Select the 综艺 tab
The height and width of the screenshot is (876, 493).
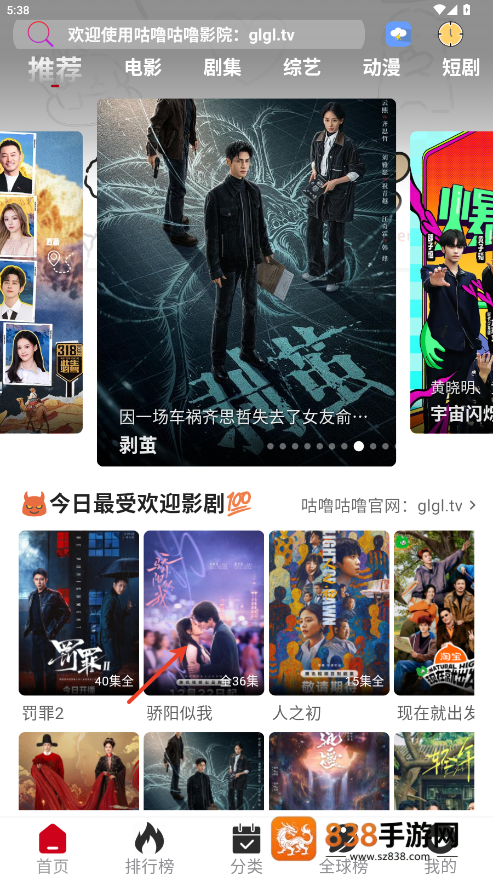click(x=302, y=68)
